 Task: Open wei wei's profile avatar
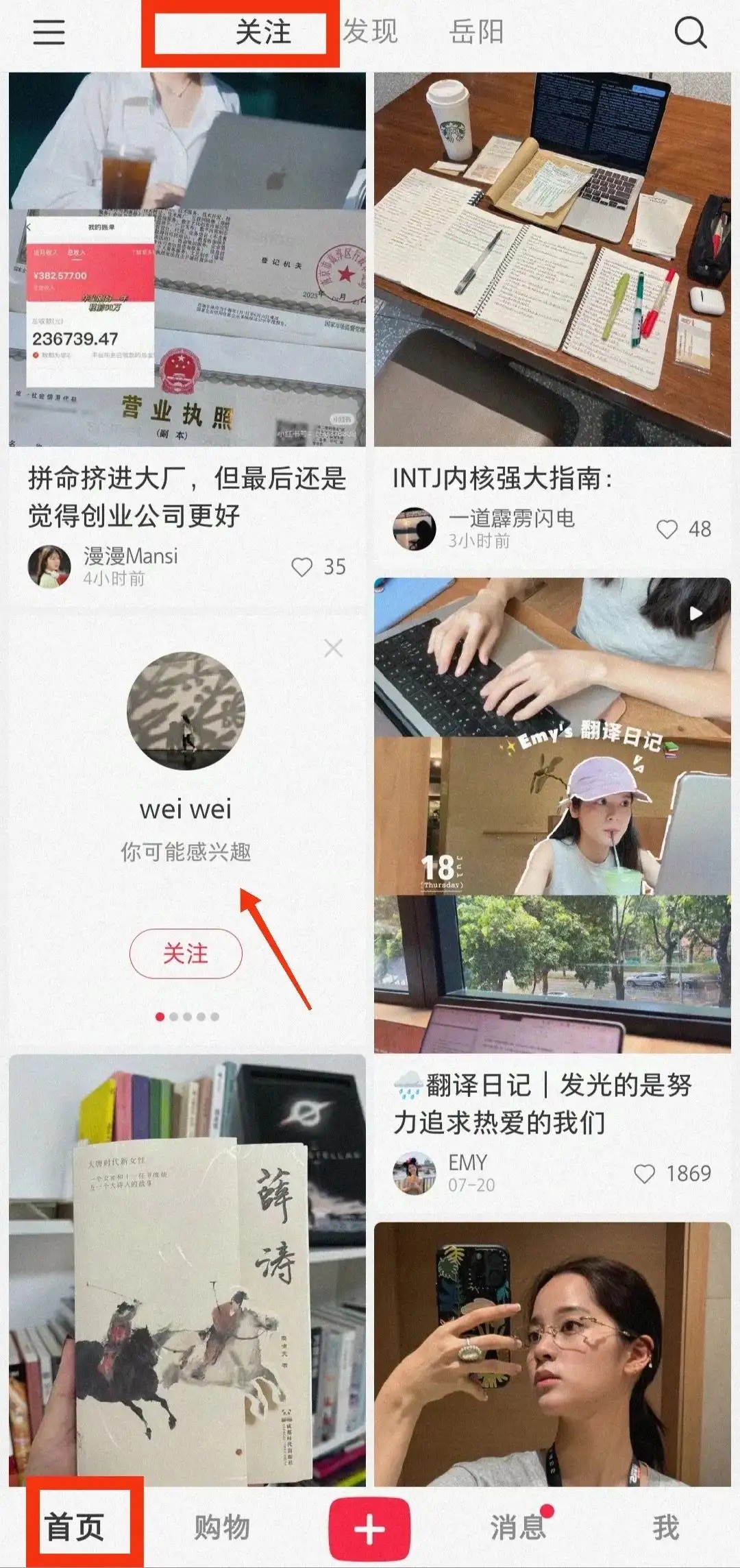pos(186,710)
